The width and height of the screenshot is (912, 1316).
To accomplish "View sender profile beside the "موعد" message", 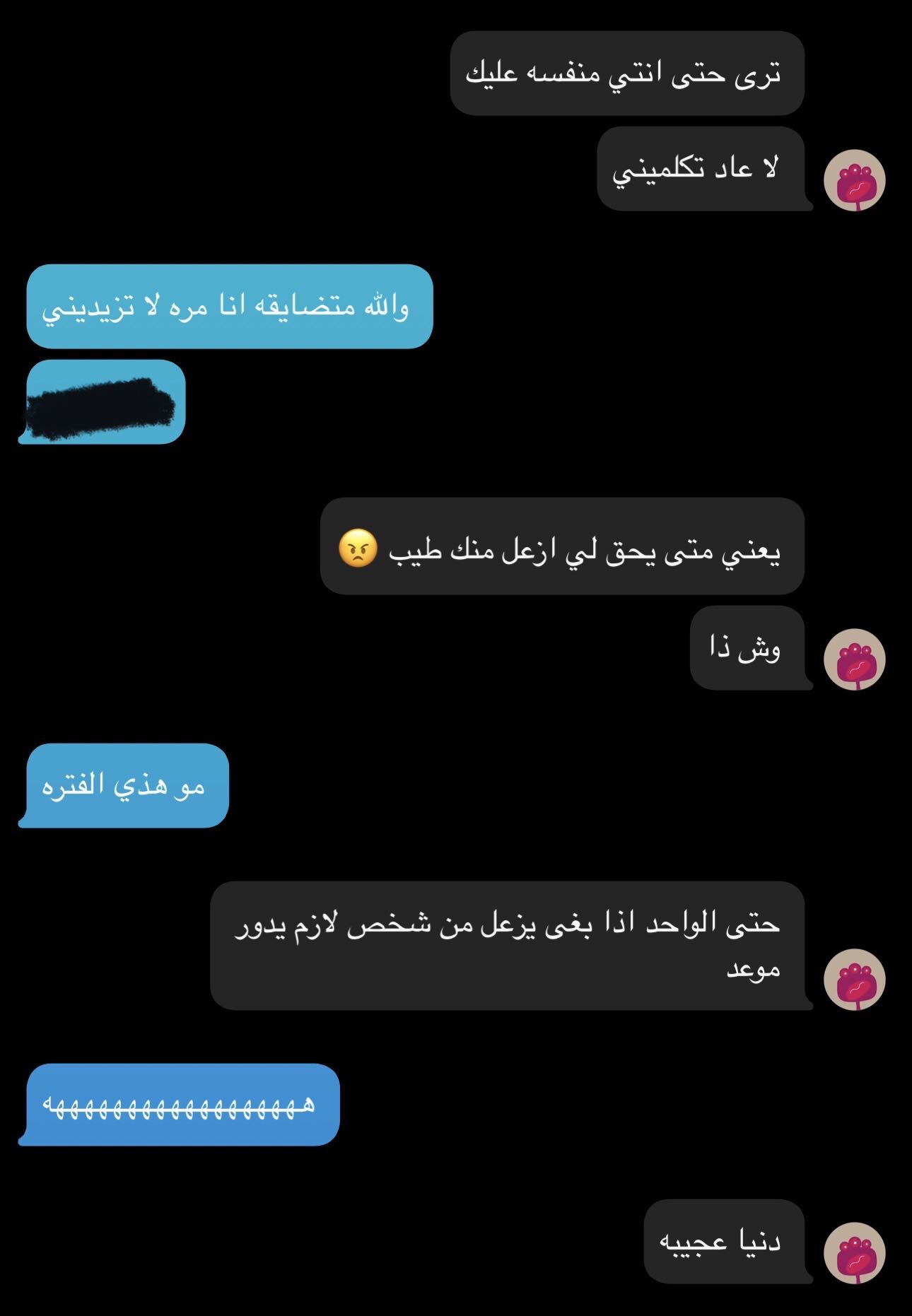I will coord(854,980).
